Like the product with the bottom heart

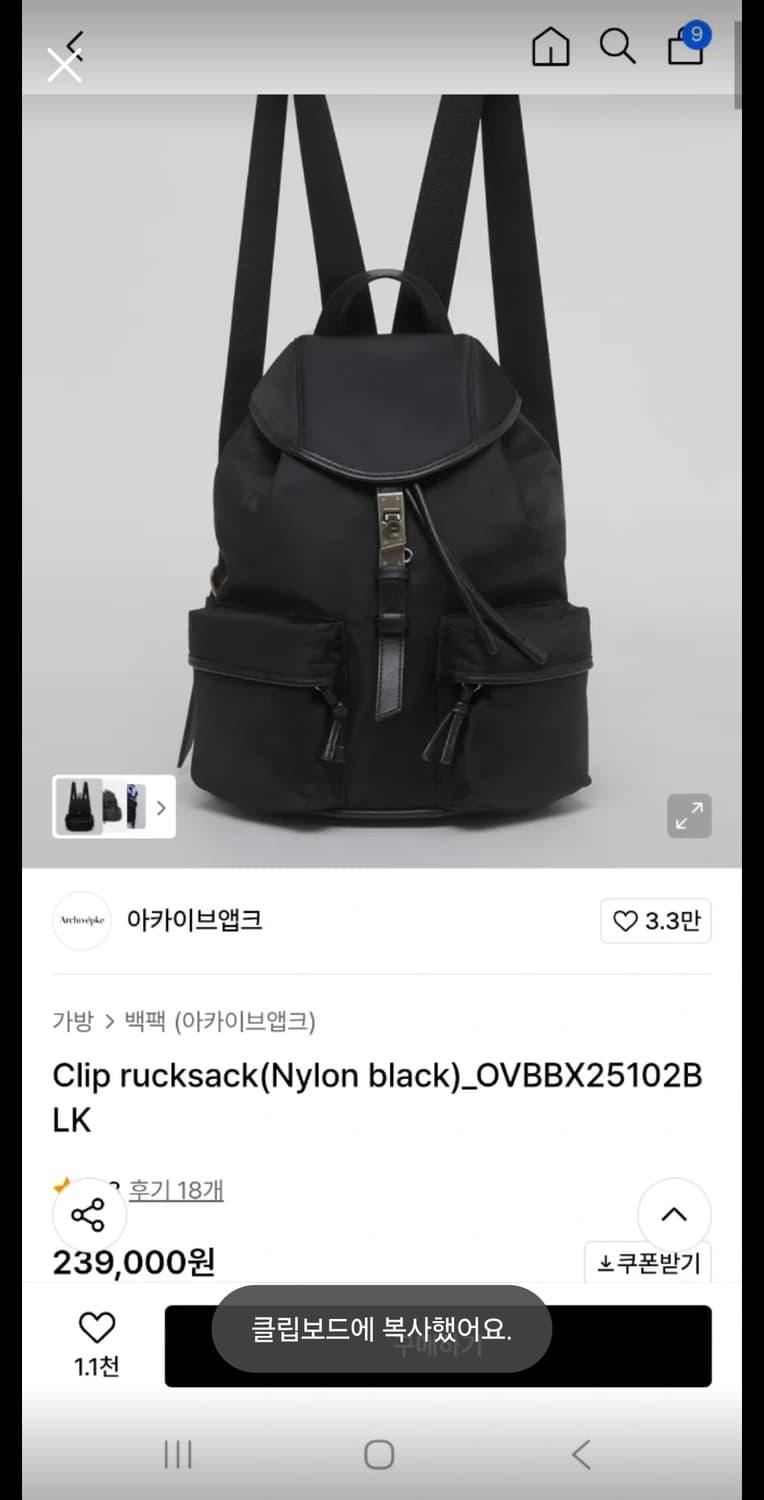coord(97,1326)
